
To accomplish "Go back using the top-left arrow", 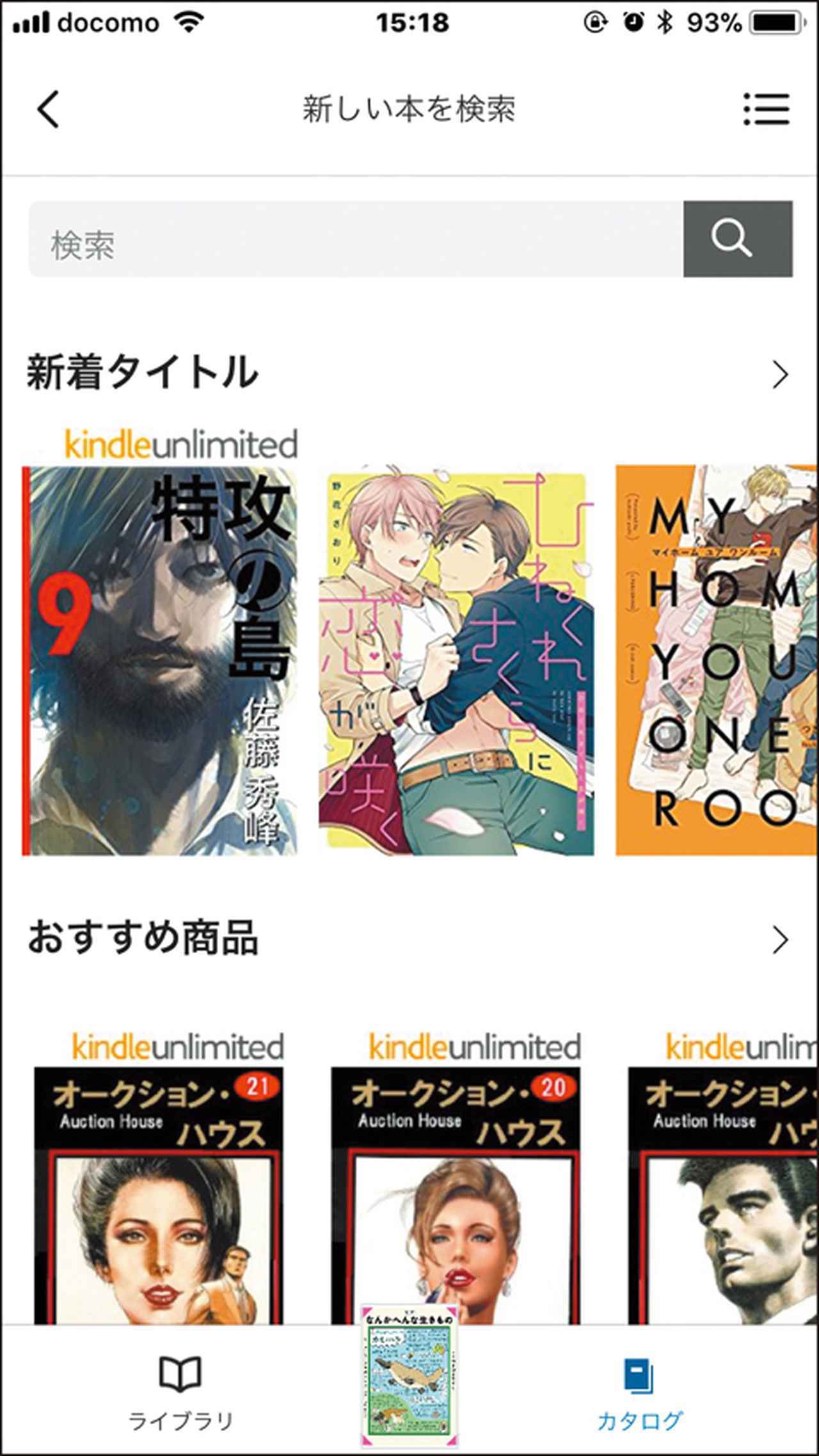I will tap(49, 109).
